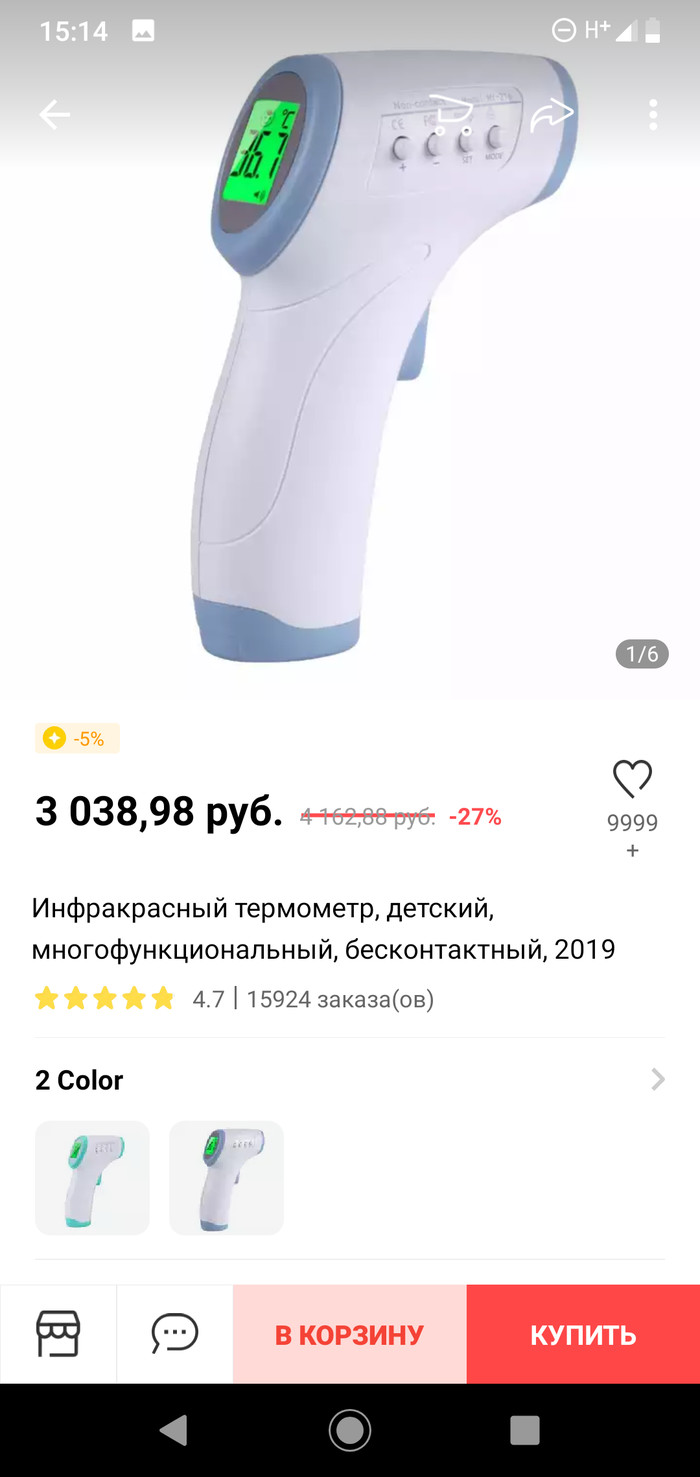Image resolution: width=700 pixels, height=1477 pixels.
Task: Buy now with the КУПИТЬ button
Action: click(583, 1334)
